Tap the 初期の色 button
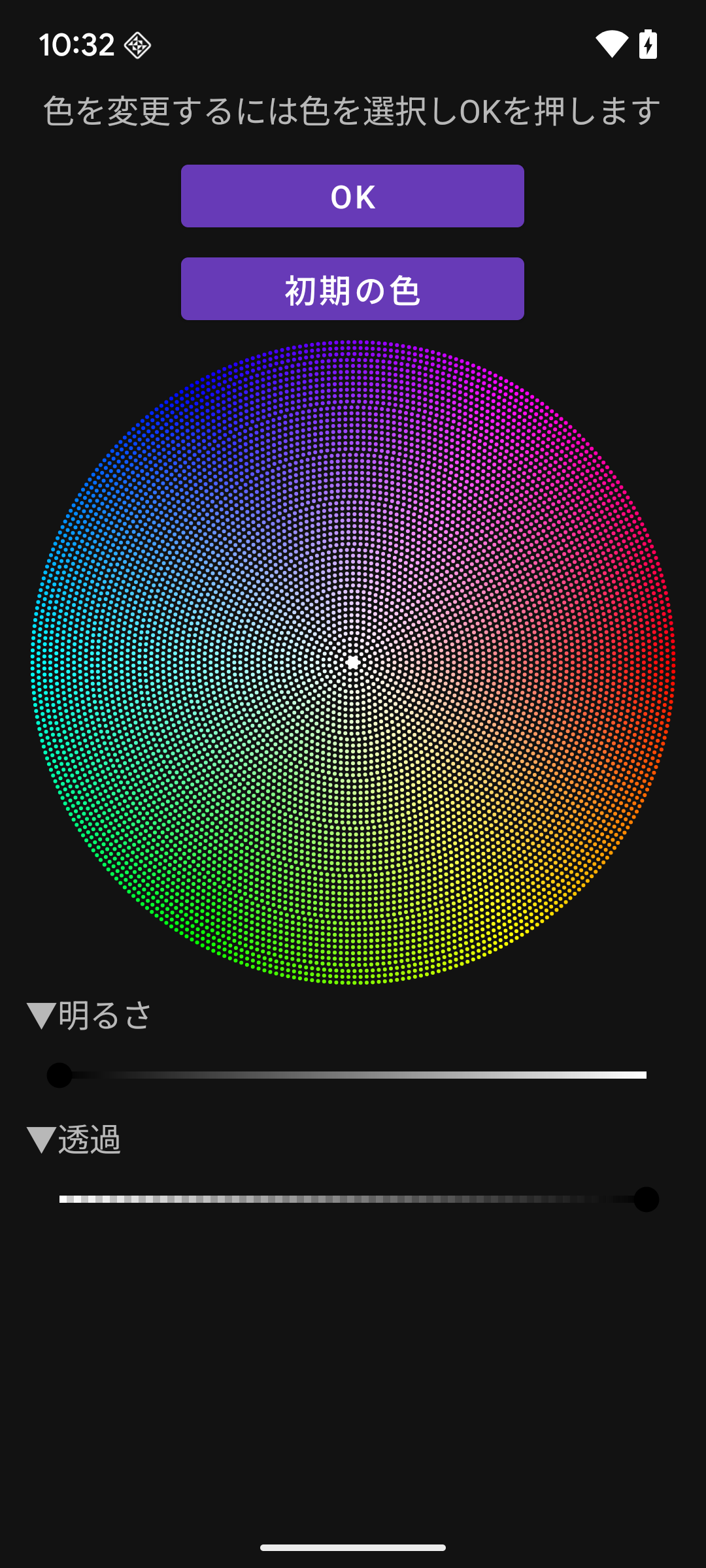This screenshot has height=1568, width=706. pyautogui.click(x=352, y=289)
